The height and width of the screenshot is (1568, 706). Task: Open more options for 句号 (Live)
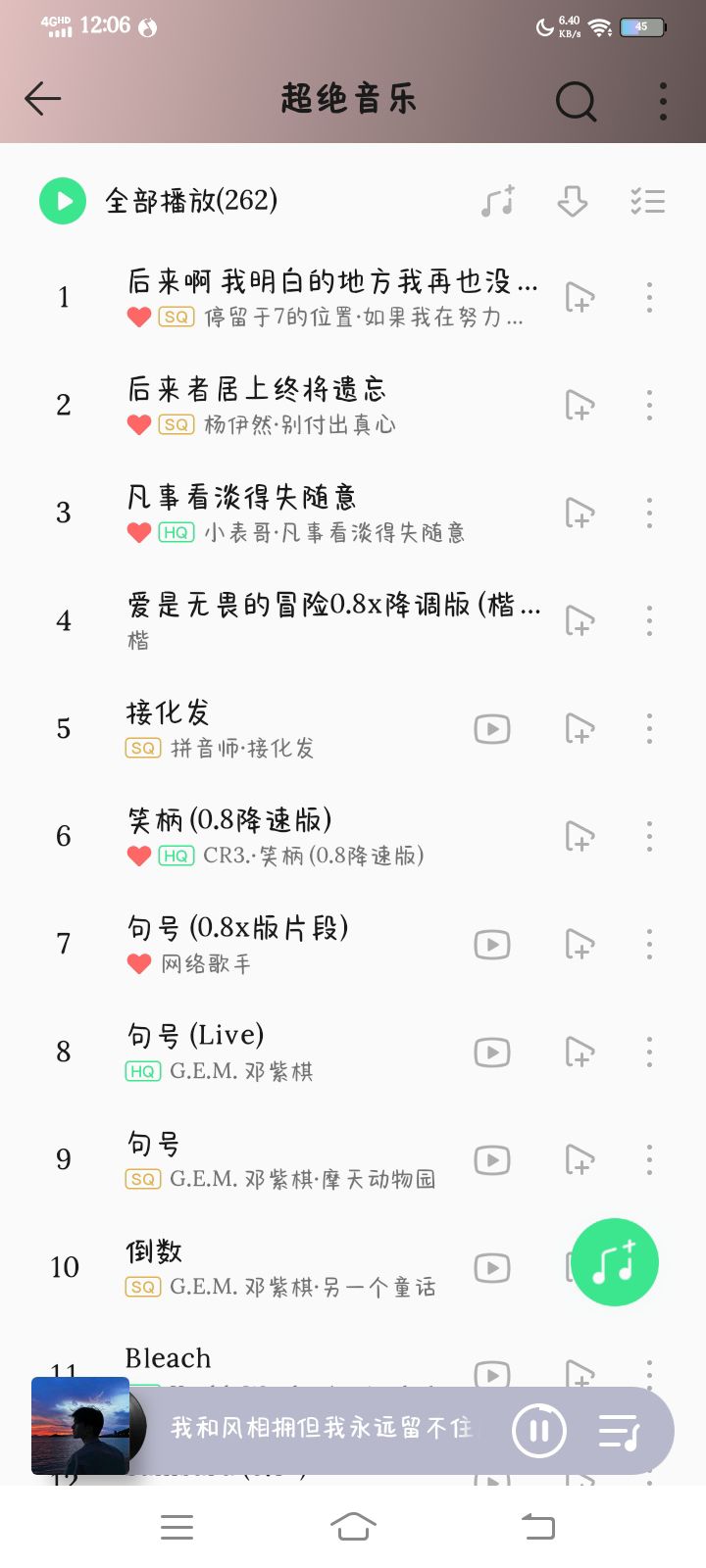coord(649,1053)
